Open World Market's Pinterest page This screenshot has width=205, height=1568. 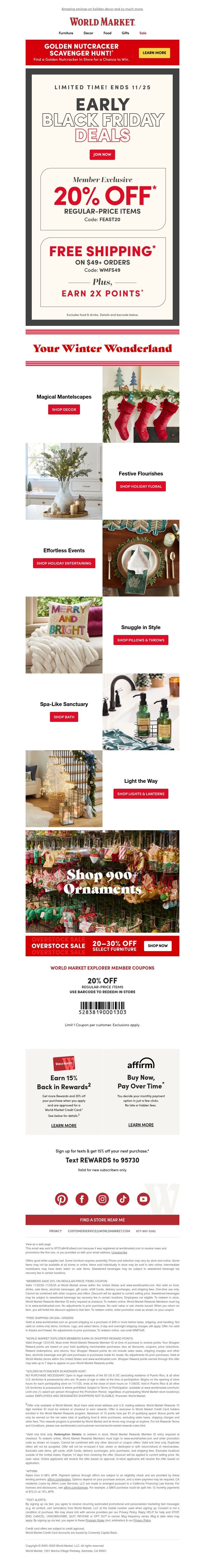click(x=61, y=1199)
